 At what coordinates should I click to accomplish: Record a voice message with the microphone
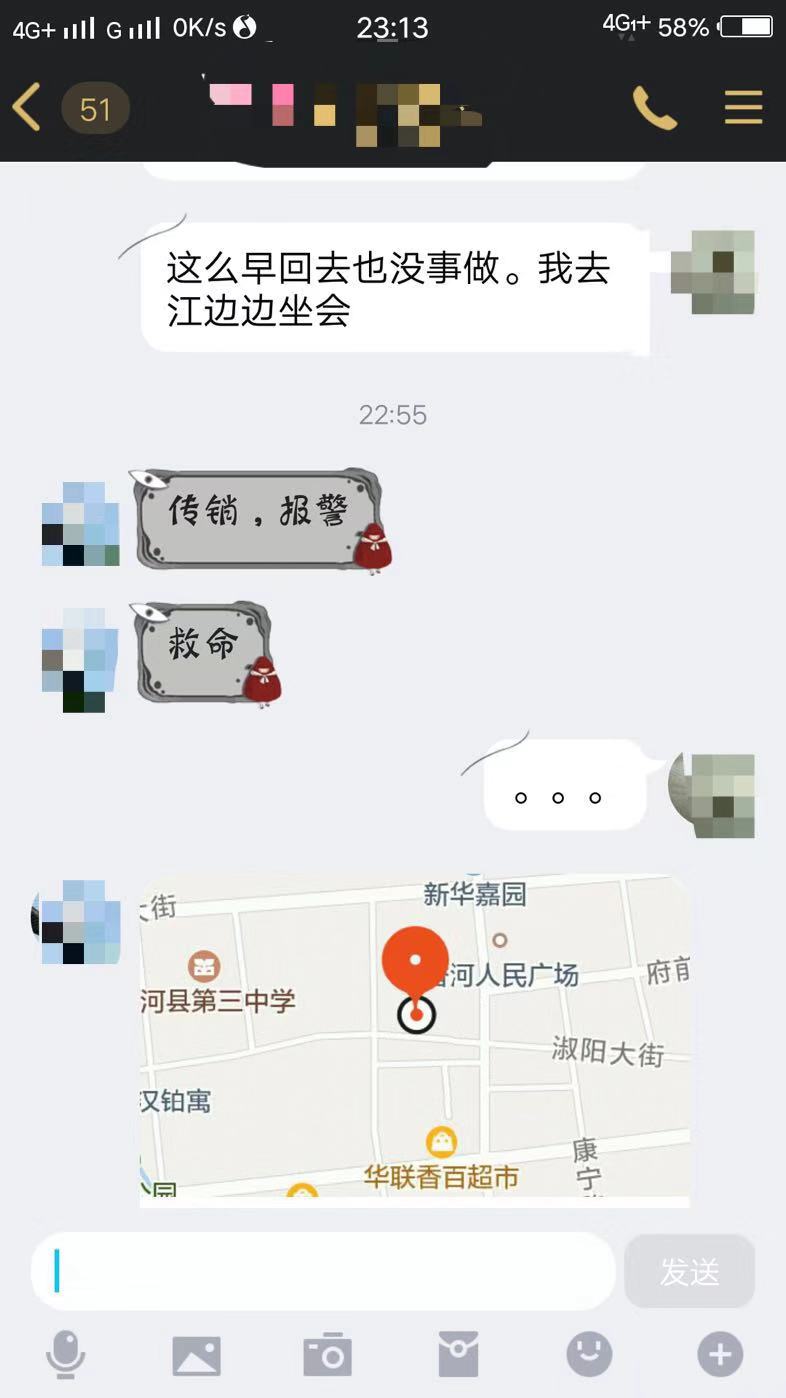point(66,1355)
